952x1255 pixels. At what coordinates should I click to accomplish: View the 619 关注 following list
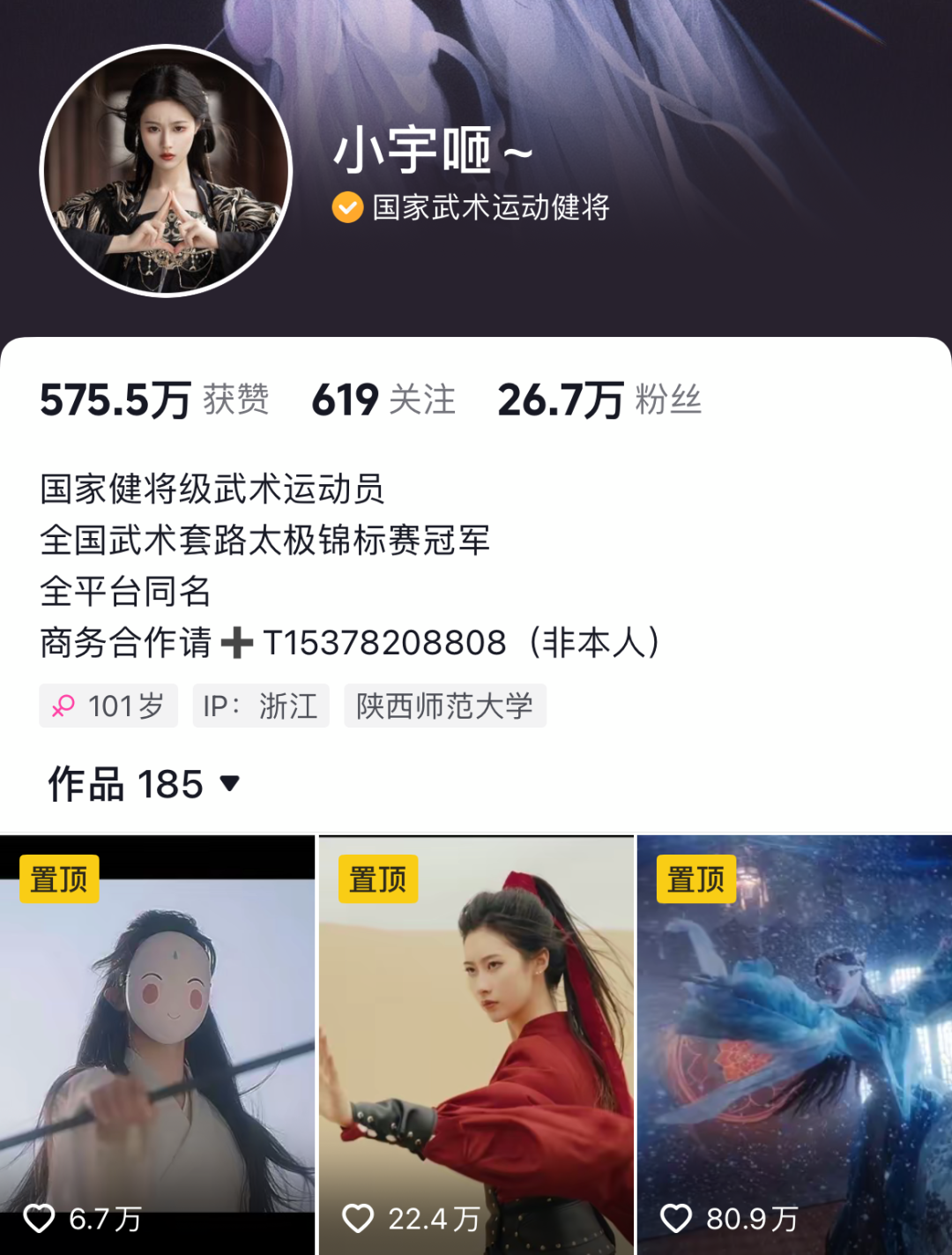click(383, 400)
